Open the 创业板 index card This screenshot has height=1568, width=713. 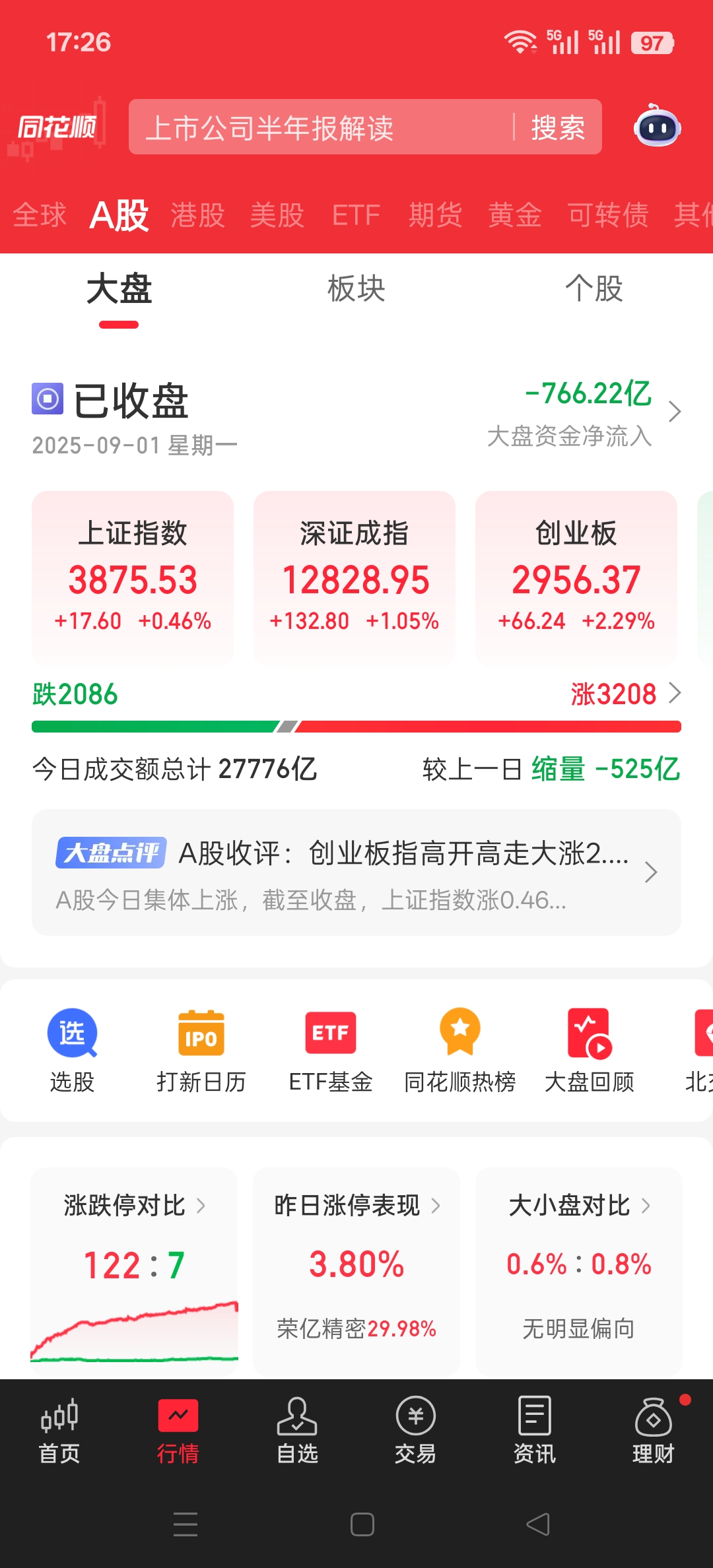pos(576,576)
